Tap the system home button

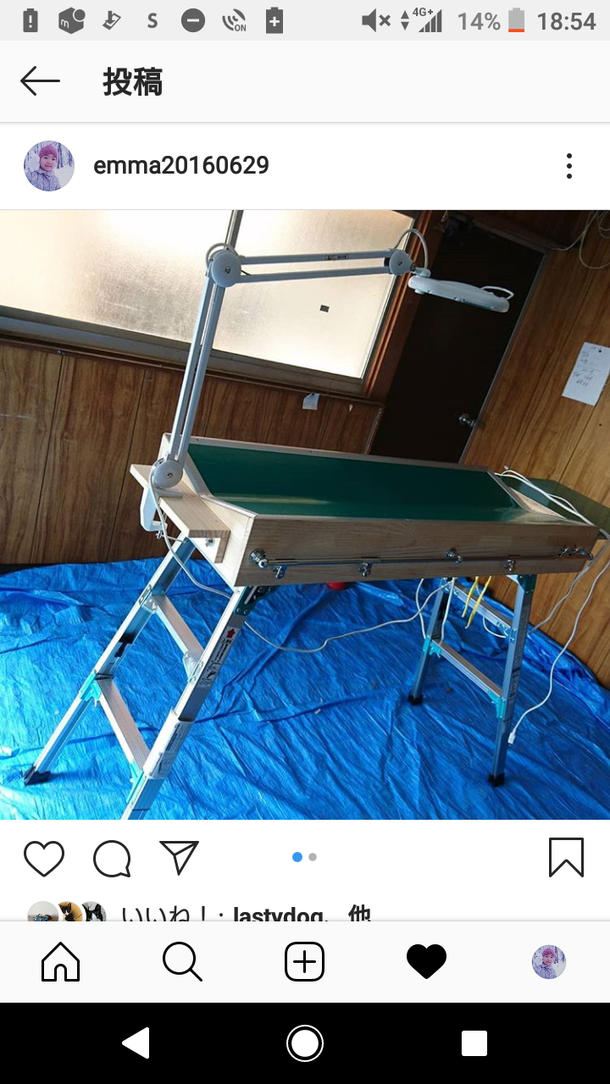tap(305, 1044)
